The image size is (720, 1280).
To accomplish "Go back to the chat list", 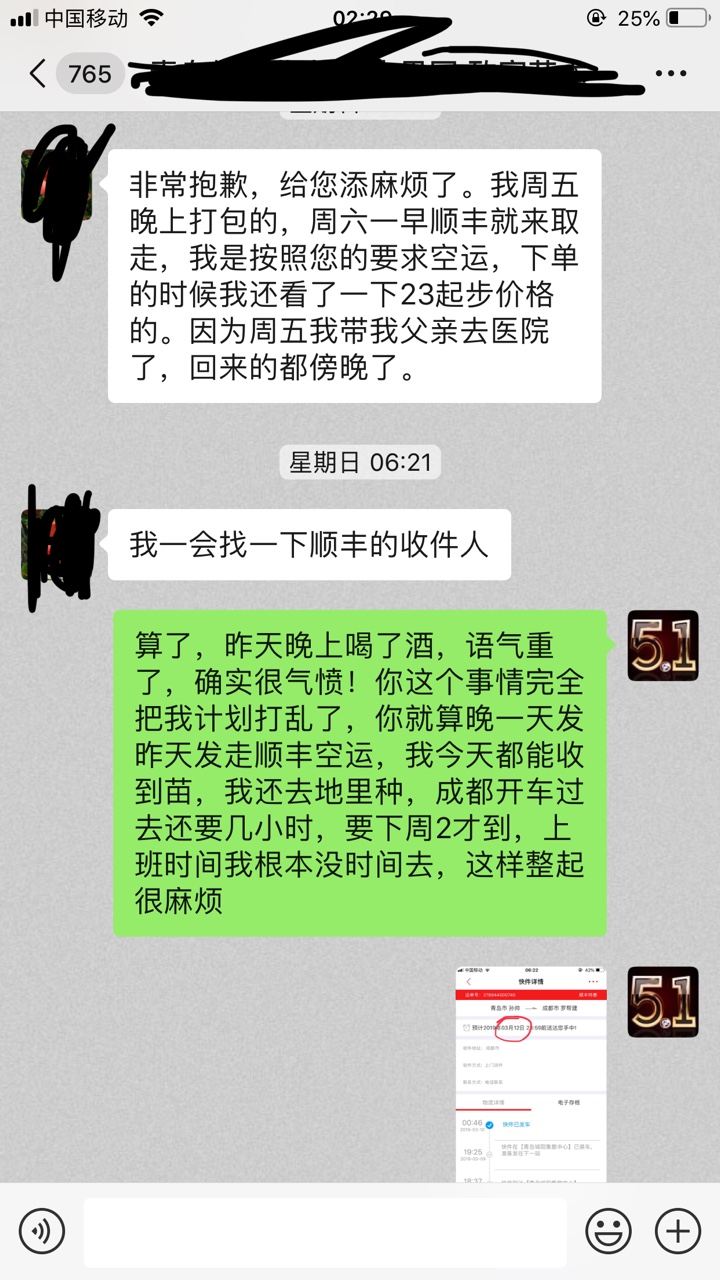I will pos(38,73).
